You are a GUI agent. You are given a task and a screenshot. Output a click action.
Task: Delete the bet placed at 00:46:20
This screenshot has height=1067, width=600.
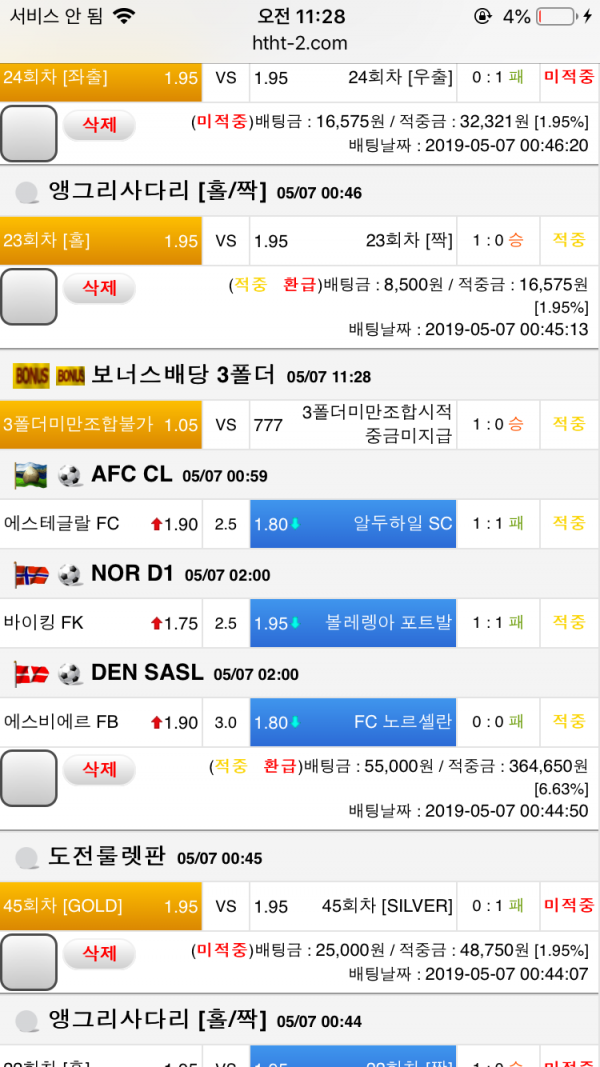click(x=99, y=125)
